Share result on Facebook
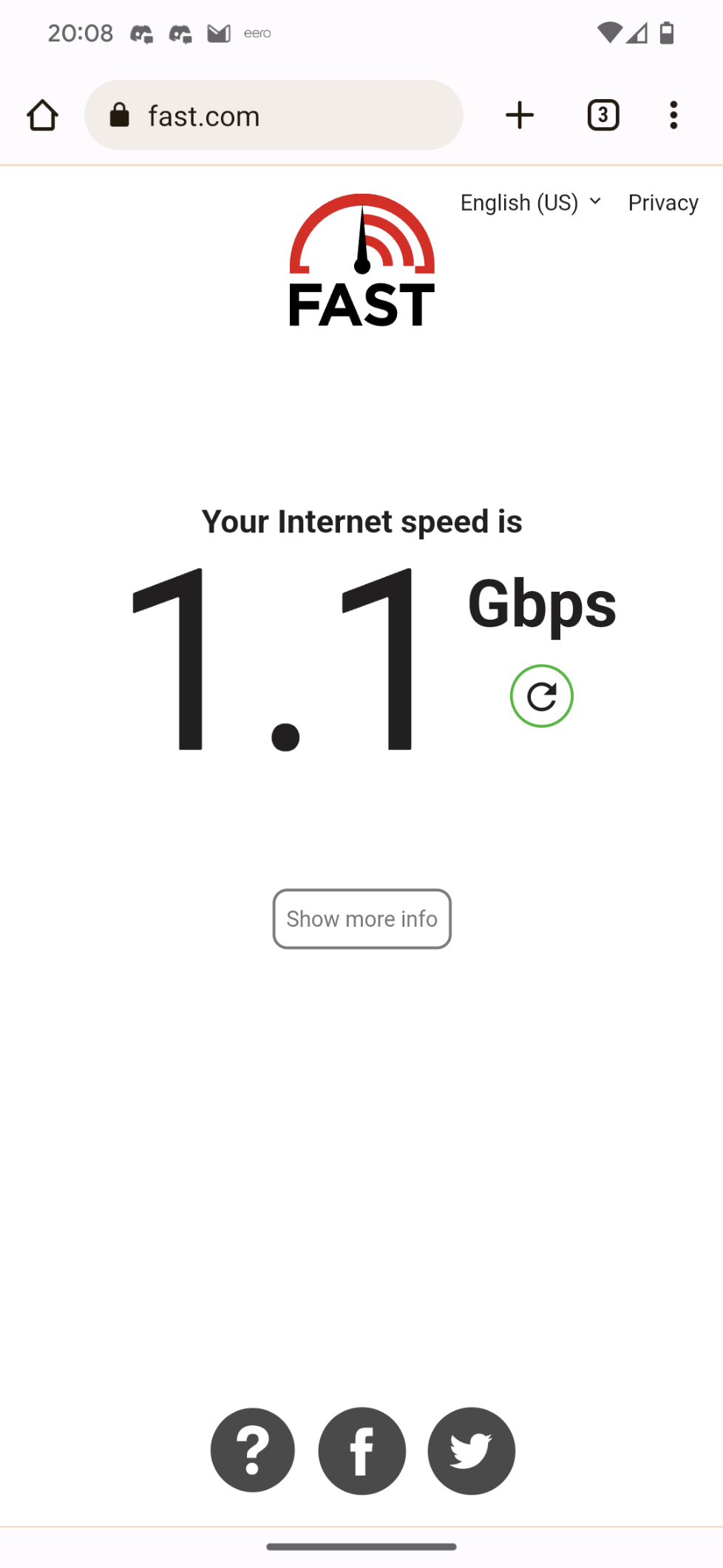Viewport: 723px width, 1568px height. [x=361, y=1450]
